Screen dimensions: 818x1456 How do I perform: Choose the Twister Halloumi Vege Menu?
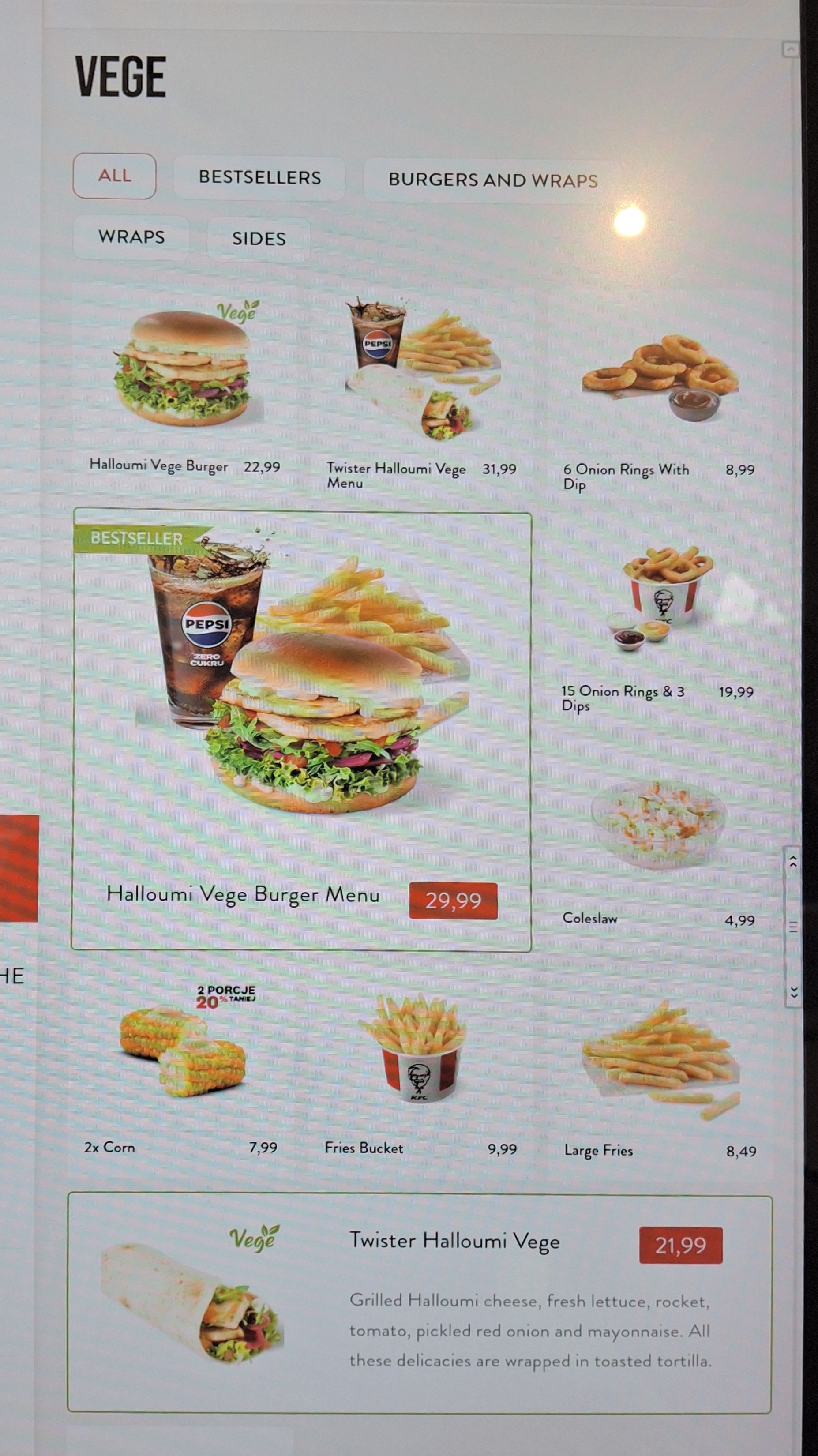tap(422, 391)
